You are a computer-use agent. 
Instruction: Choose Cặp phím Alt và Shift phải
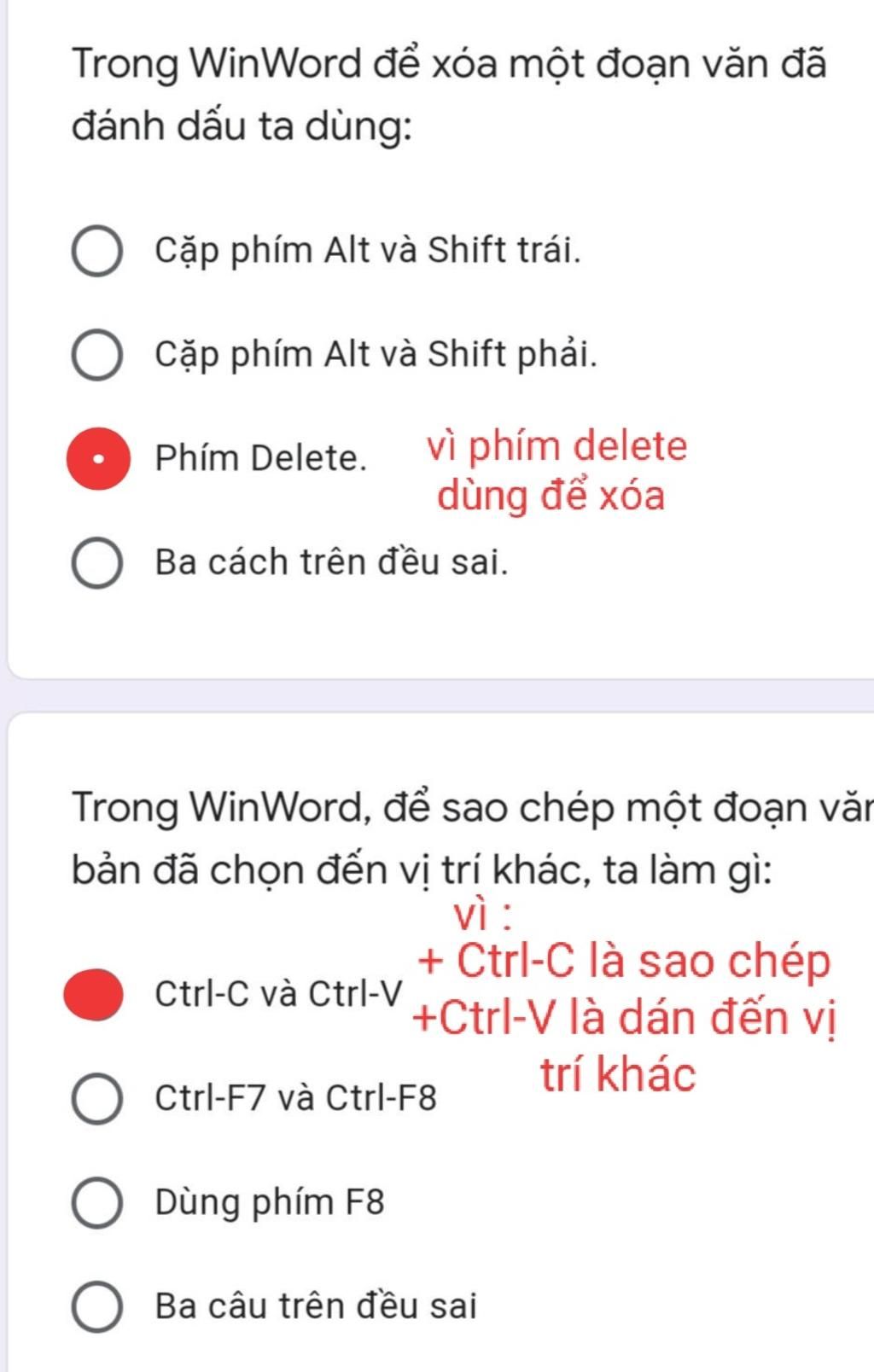(96, 355)
